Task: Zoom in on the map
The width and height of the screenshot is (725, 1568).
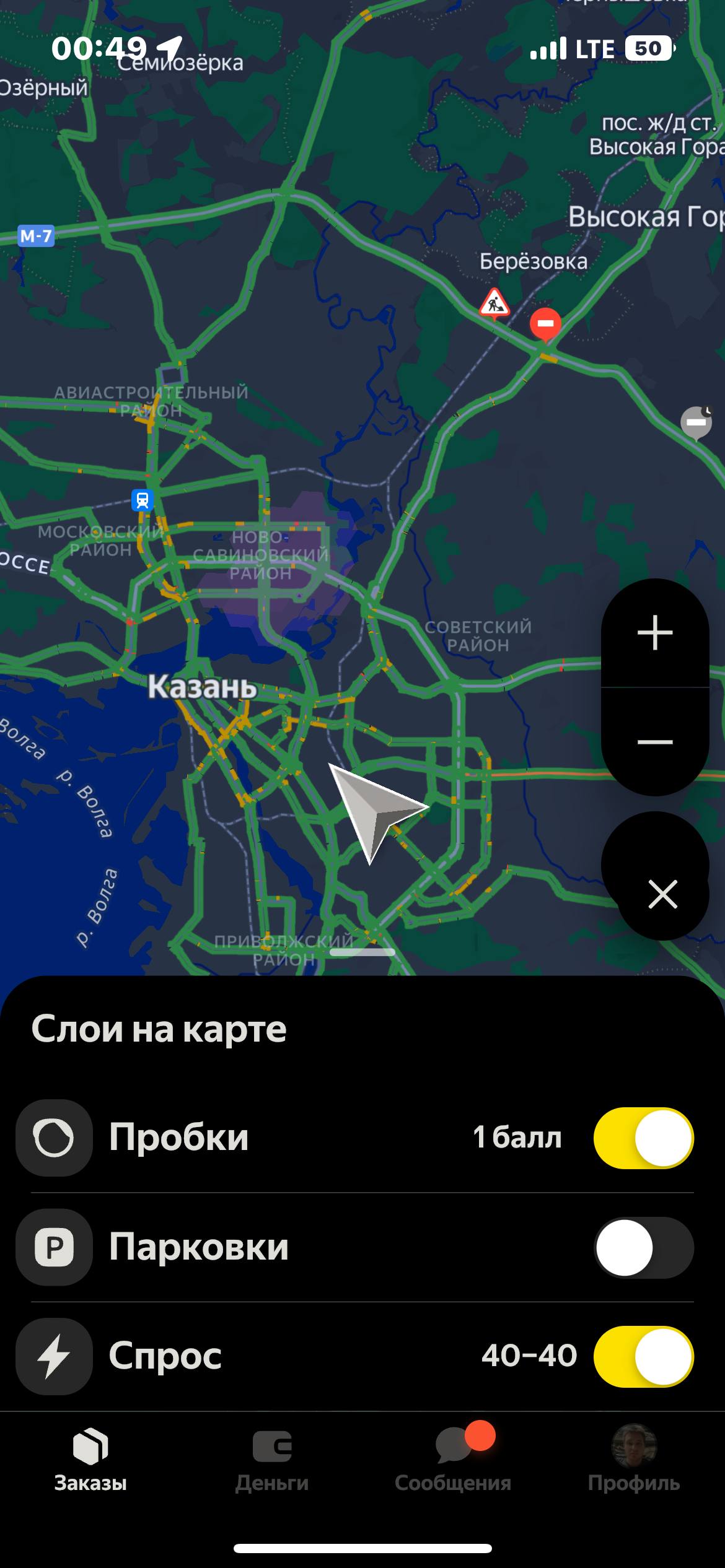Action: (655, 633)
